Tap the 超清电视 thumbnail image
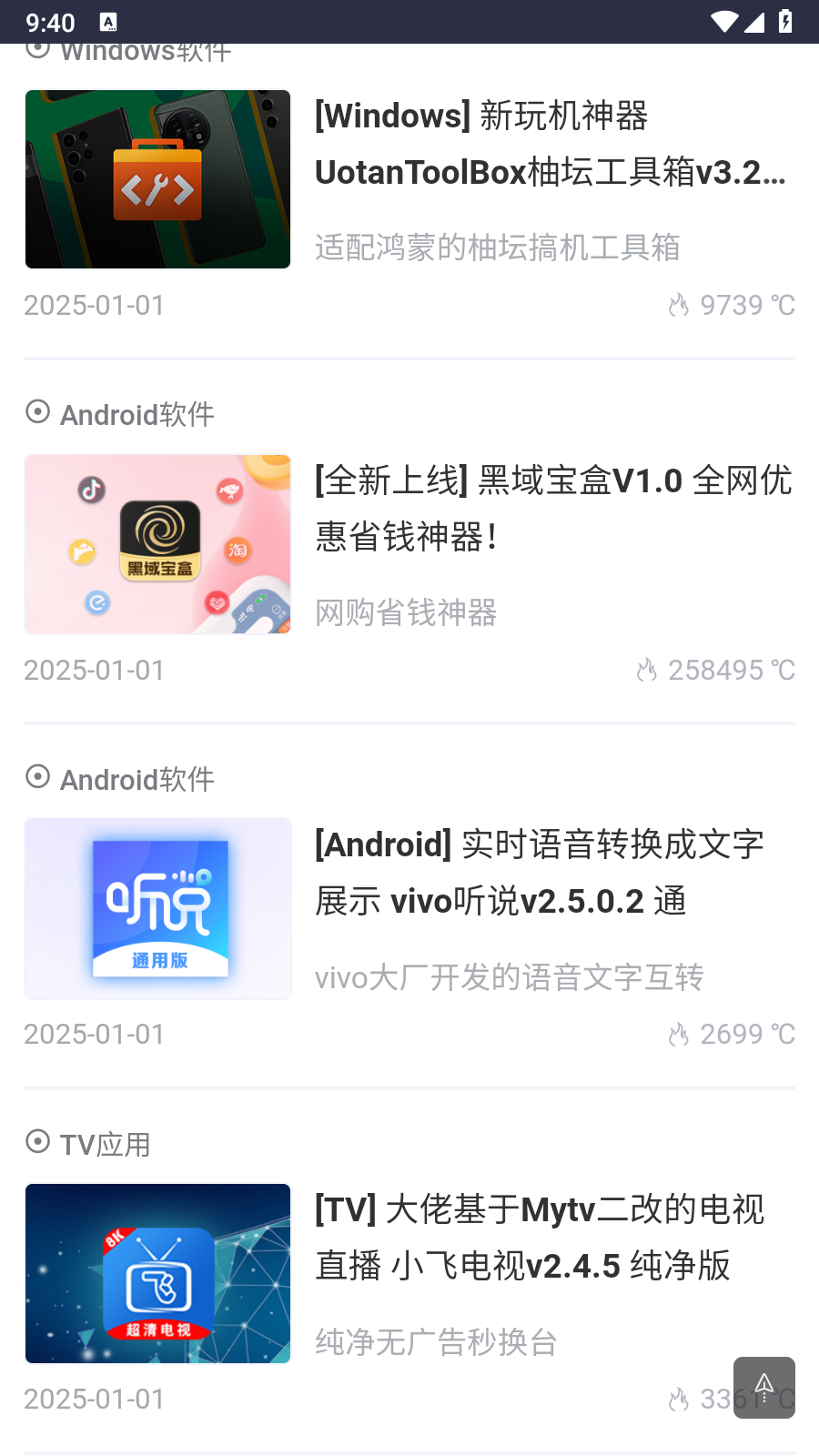This screenshot has width=819, height=1456. (158, 1273)
